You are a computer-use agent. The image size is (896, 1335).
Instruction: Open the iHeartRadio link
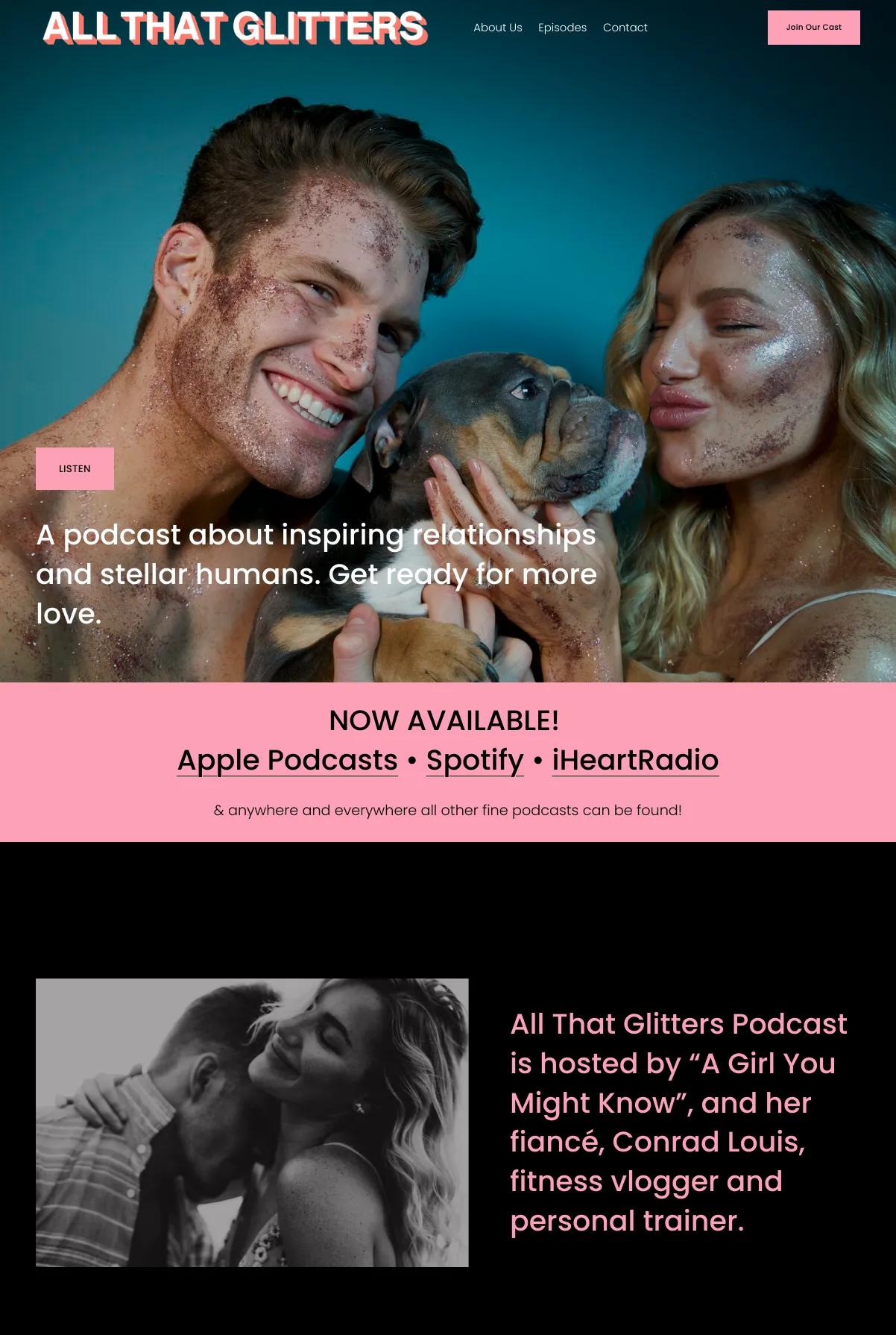tap(635, 760)
